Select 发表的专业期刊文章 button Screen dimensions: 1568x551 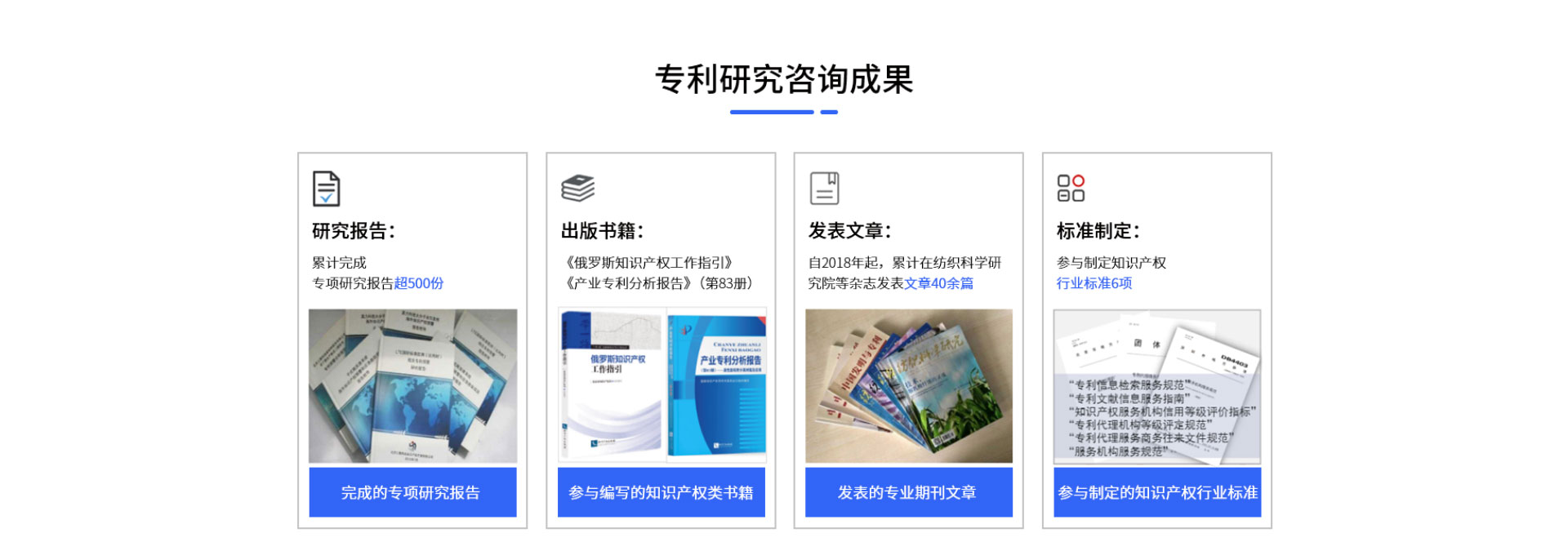pos(908,492)
